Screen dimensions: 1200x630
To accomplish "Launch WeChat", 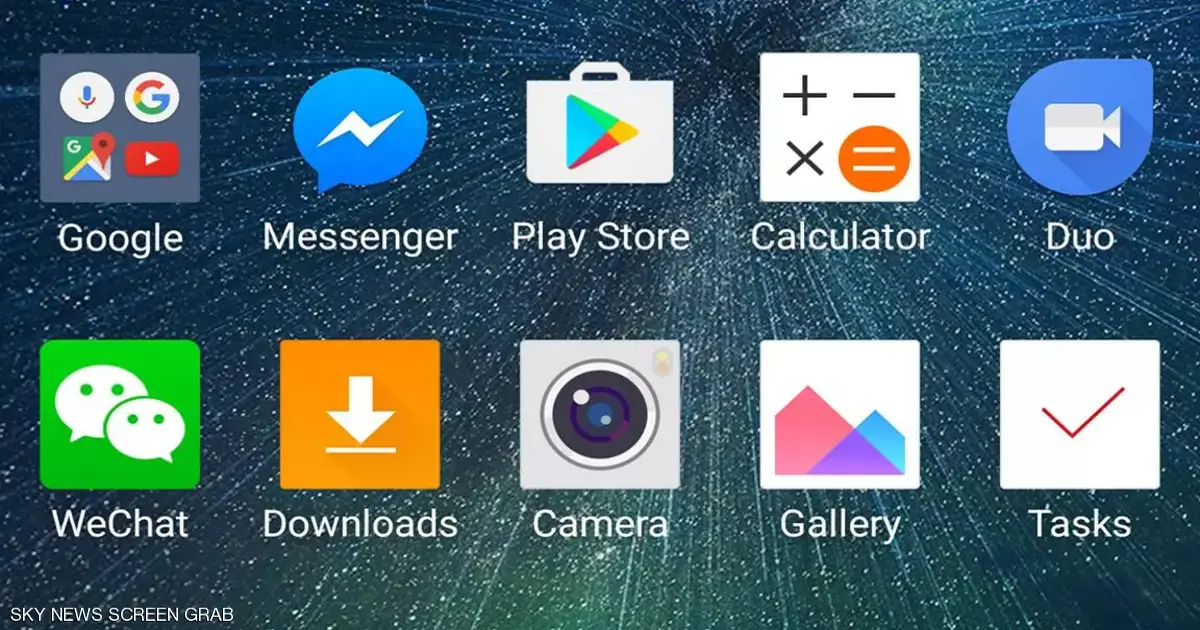I will [120, 414].
